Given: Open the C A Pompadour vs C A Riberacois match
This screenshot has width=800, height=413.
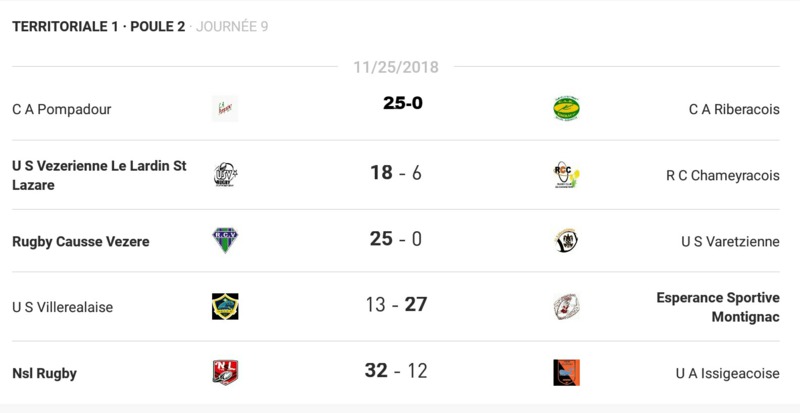Looking at the screenshot, I should click(x=402, y=103).
